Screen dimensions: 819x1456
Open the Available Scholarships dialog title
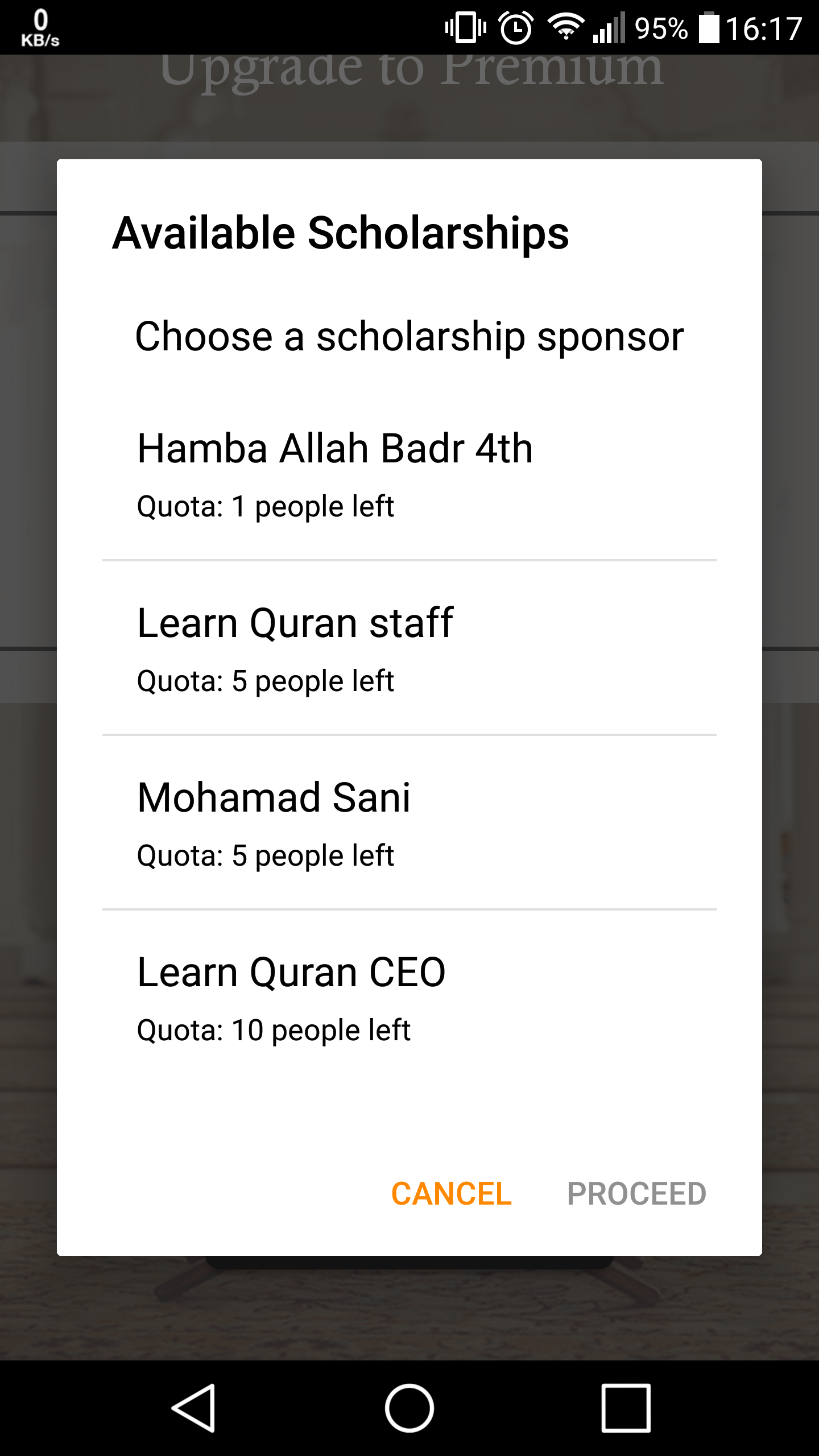340,233
